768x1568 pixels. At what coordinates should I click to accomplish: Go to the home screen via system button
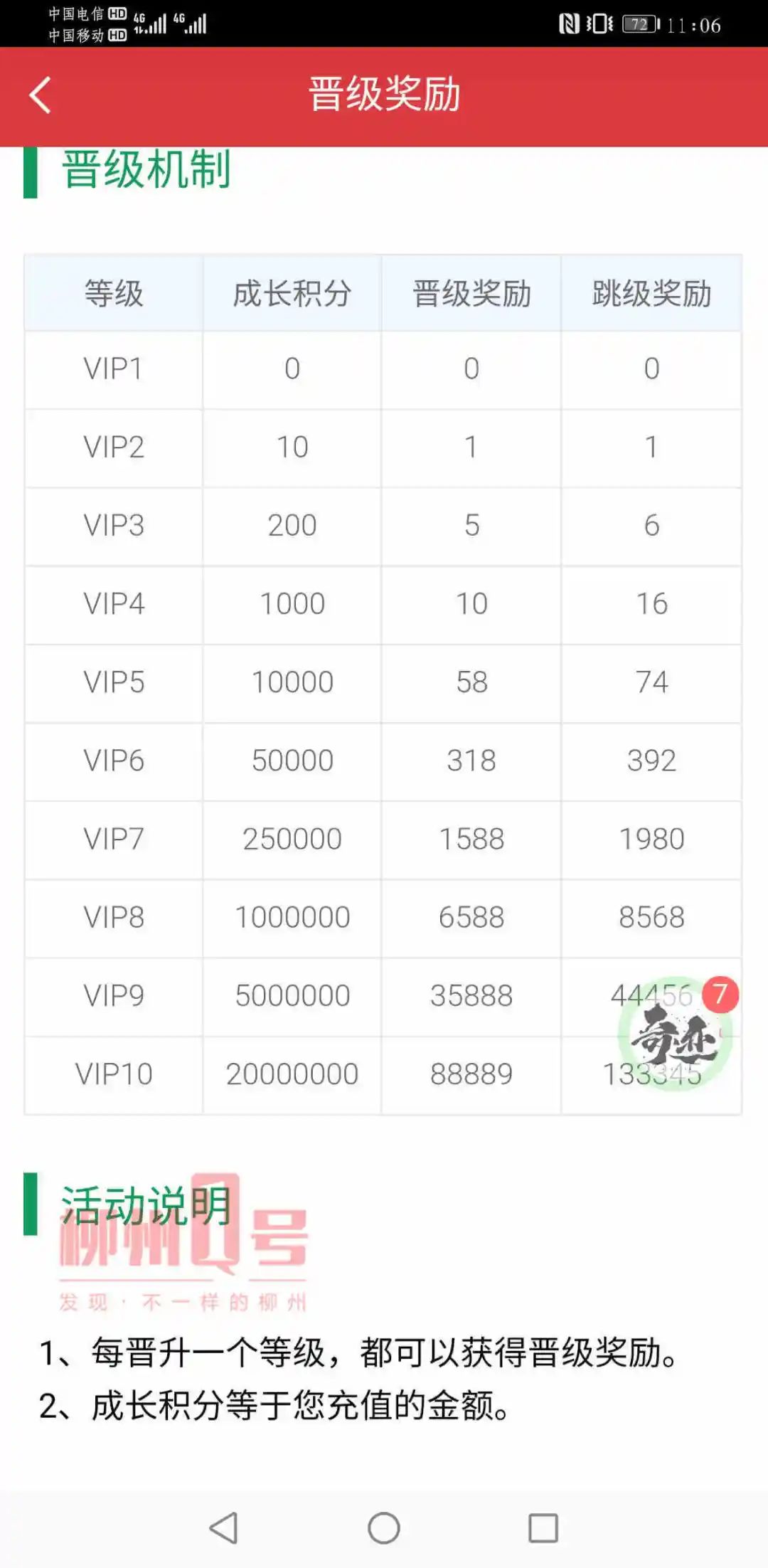[384, 1527]
